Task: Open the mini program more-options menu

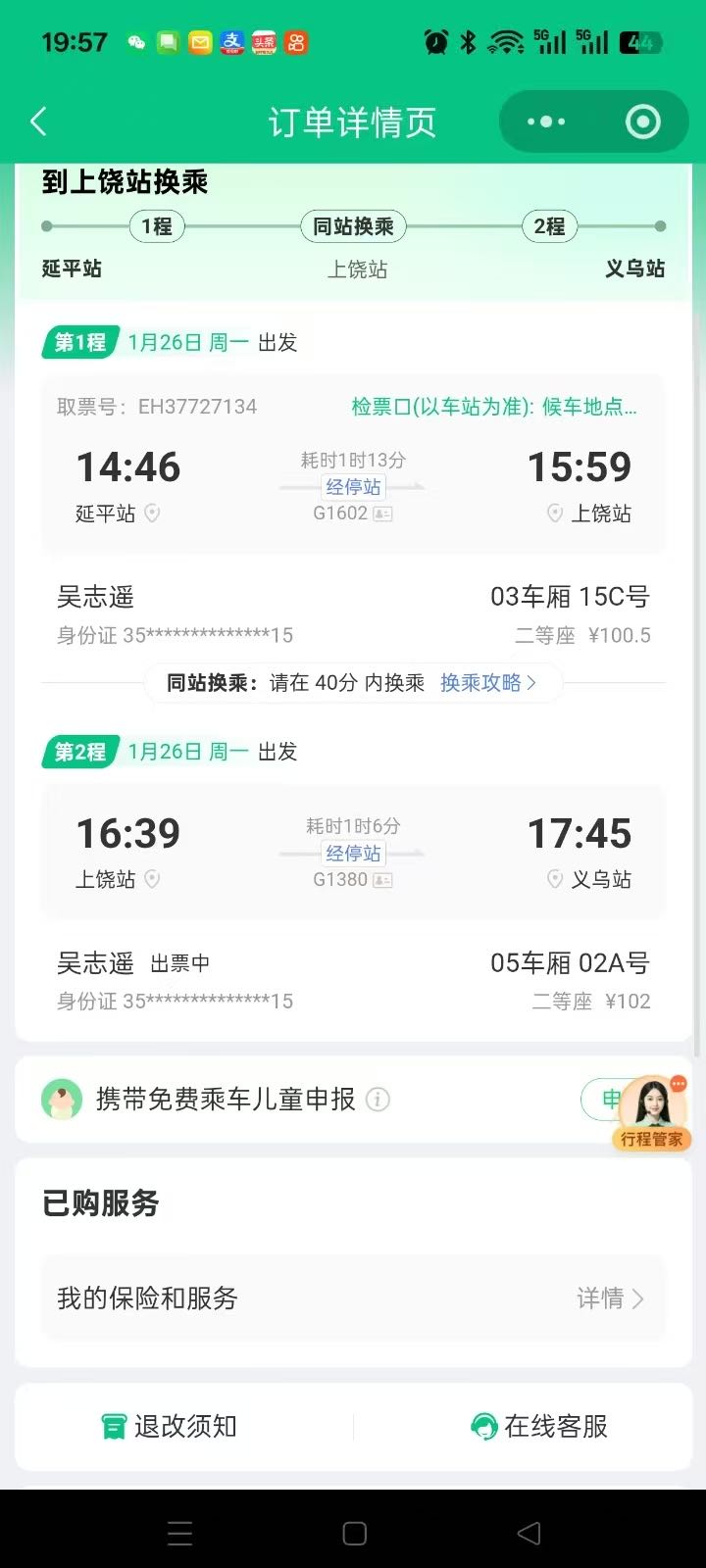Action: point(546,122)
